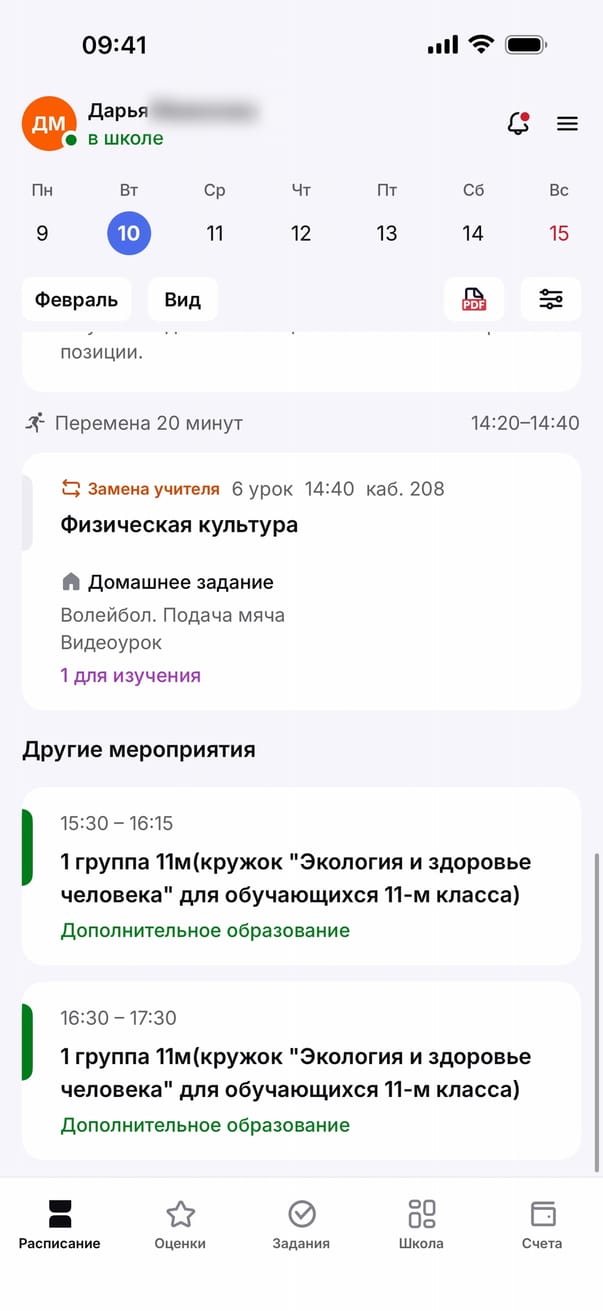Open the notifications bell
Screen dimensions: 603x1311
[x=518, y=124]
